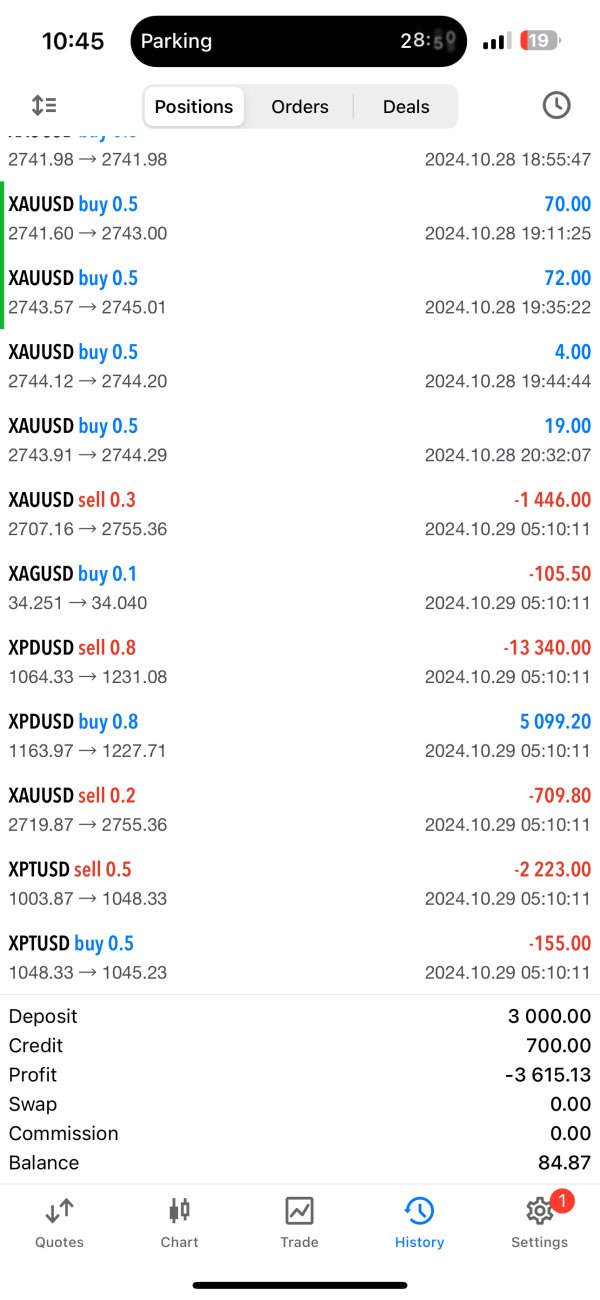Switch to the Orders segment
600x1300 pixels.
point(300,107)
